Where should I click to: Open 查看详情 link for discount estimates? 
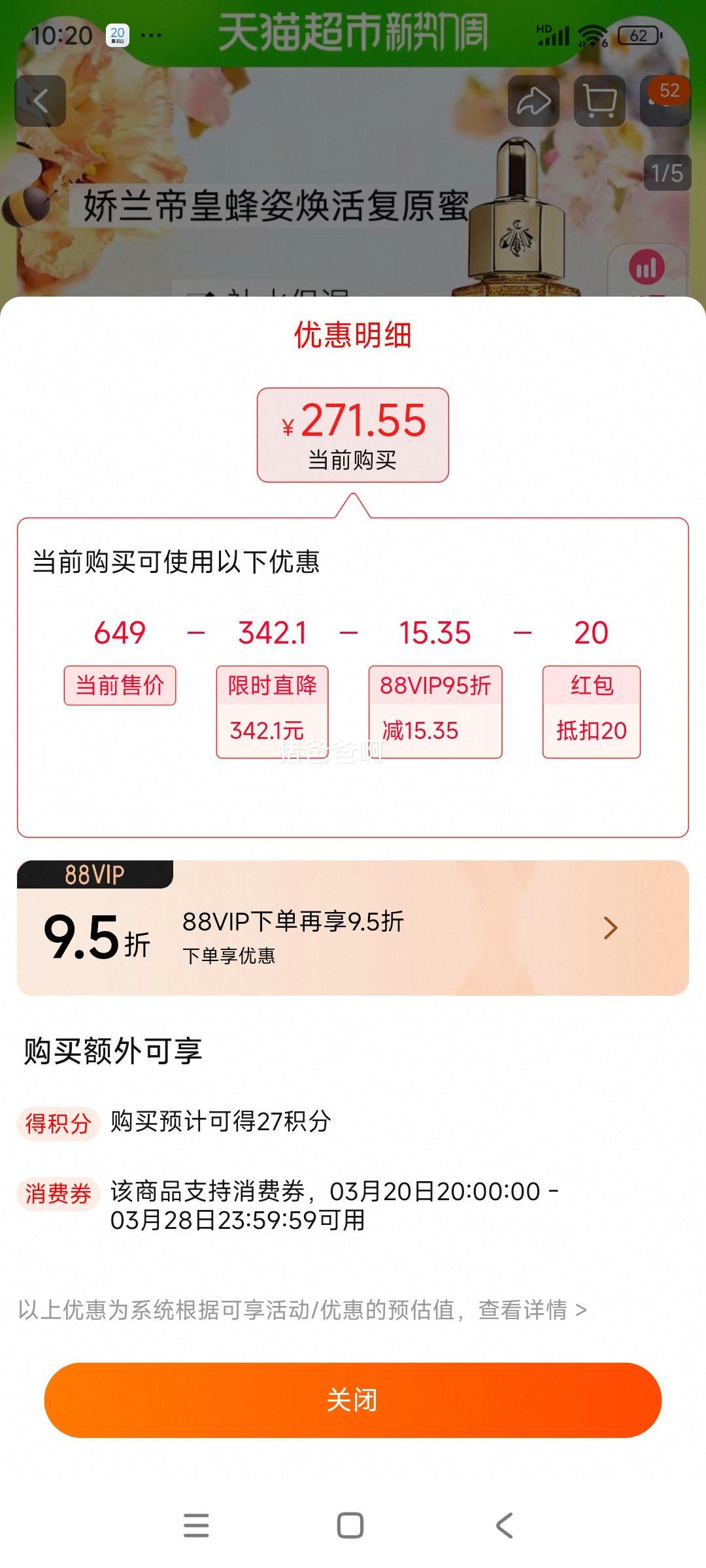point(531,1309)
